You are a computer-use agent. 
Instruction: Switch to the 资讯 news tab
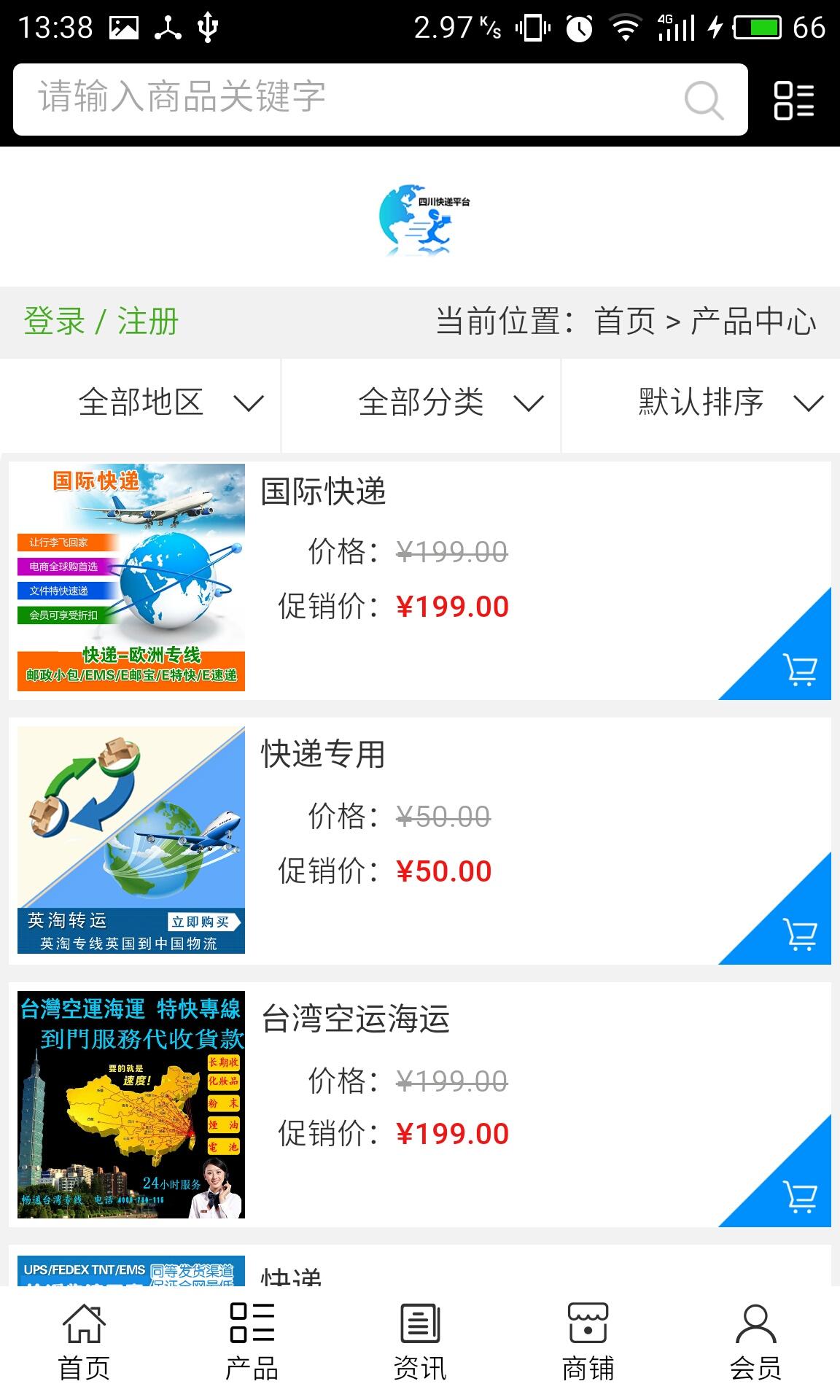pyautogui.click(x=420, y=1342)
